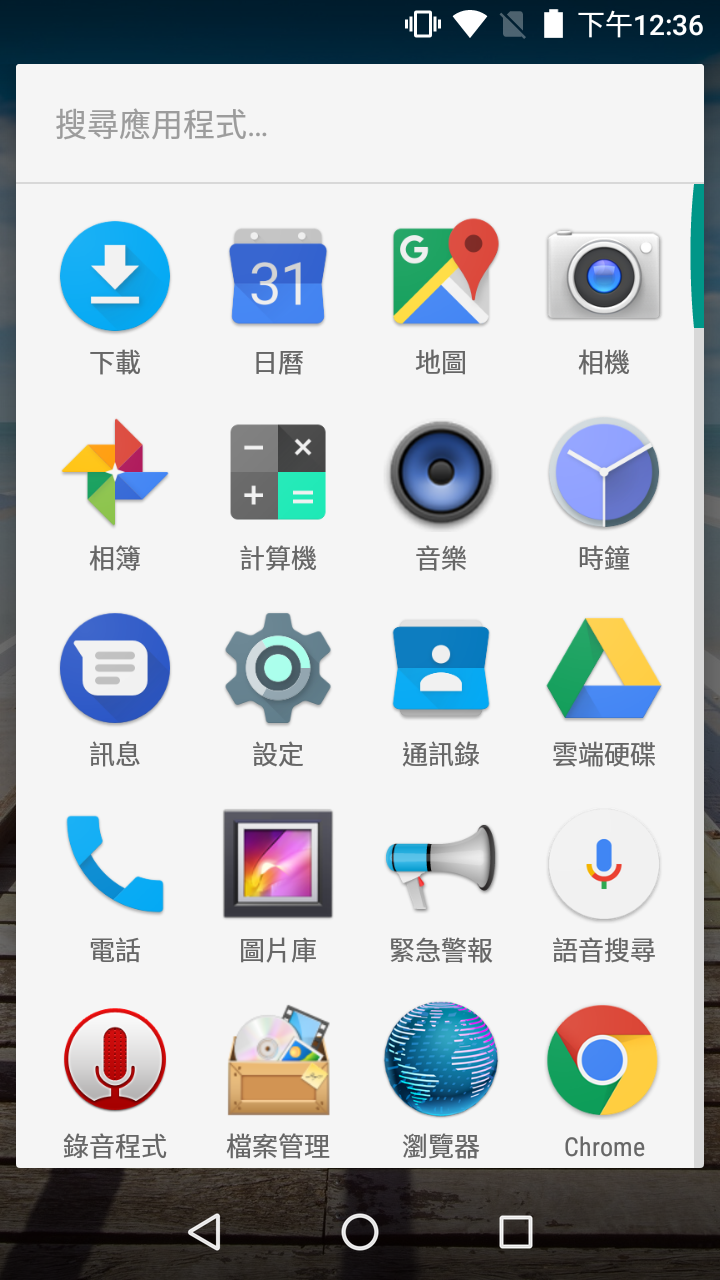Open the 電話 phone app

pyautogui.click(x=115, y=864)
